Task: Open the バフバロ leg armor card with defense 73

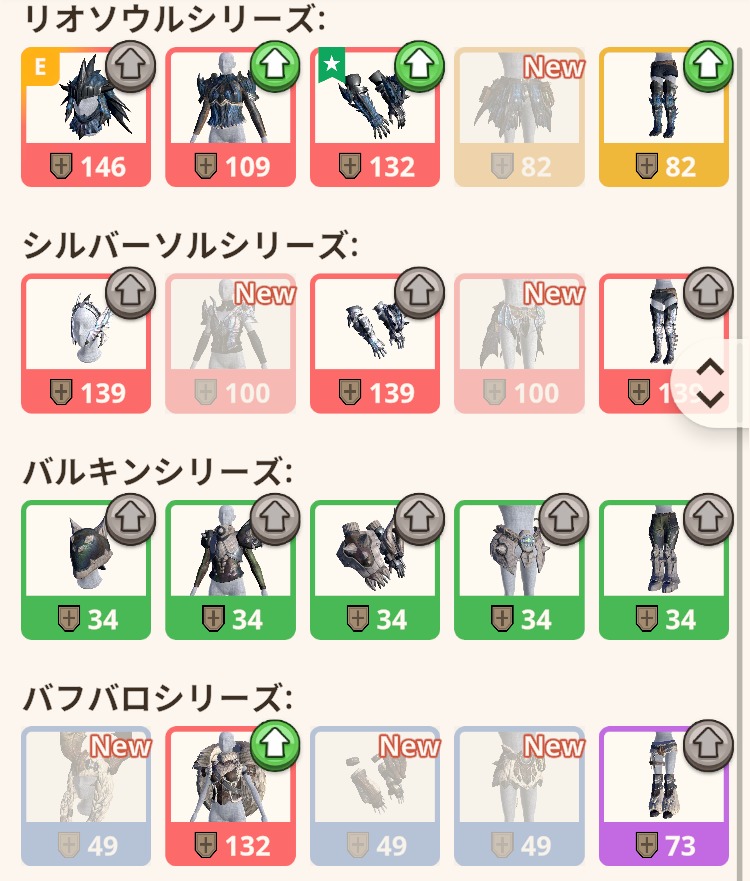Action: coord(663,797)
